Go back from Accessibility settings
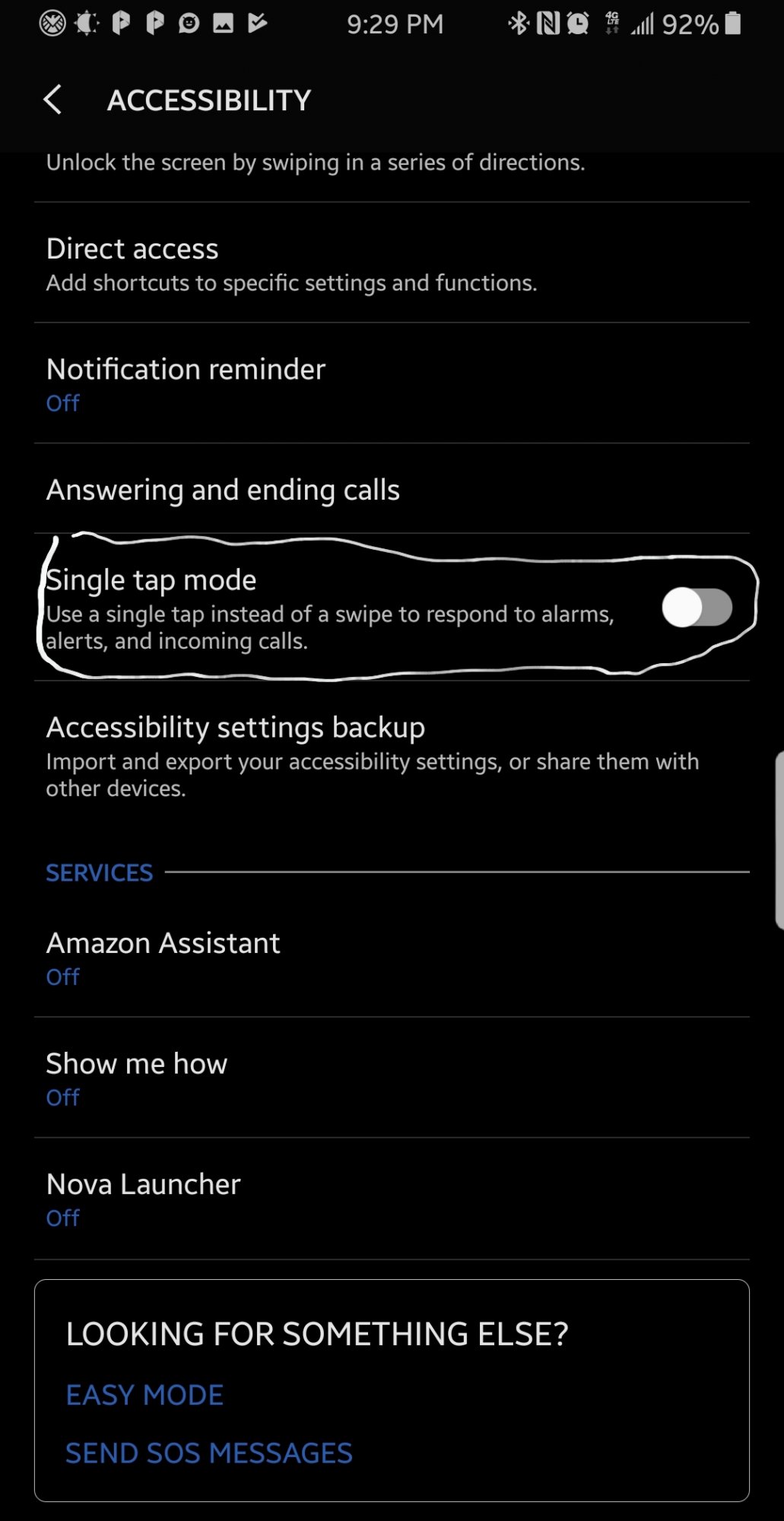Screen dimensions: 784x1521 (52, 100)
